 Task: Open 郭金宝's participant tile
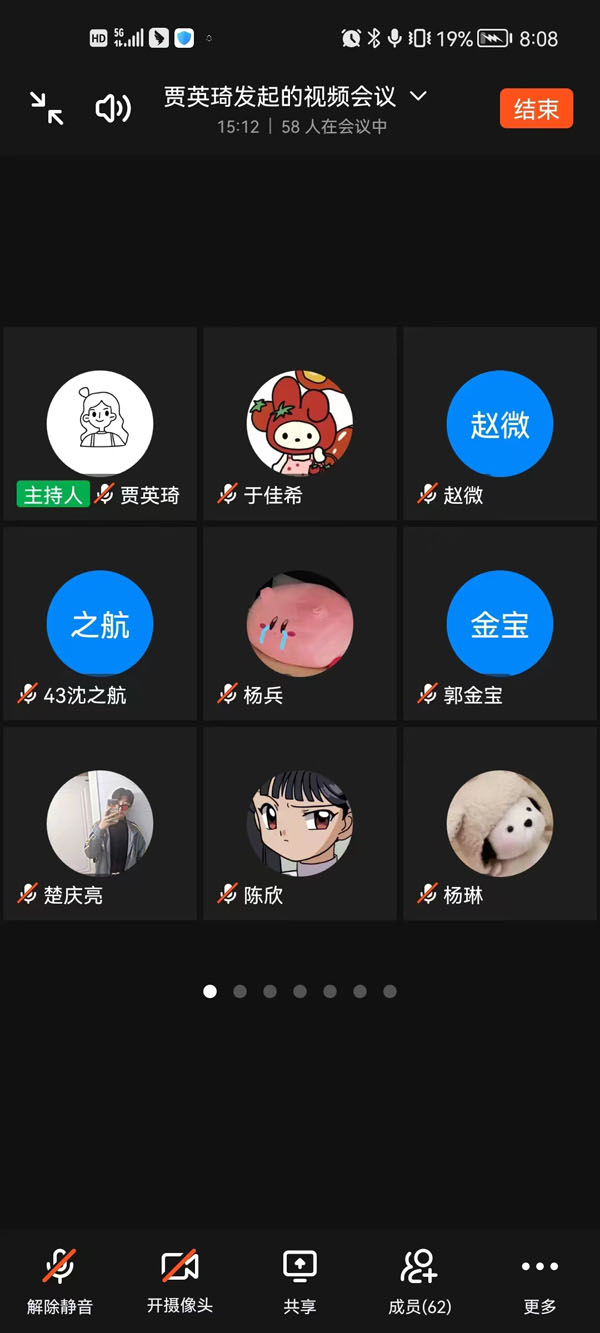[500, 624]
